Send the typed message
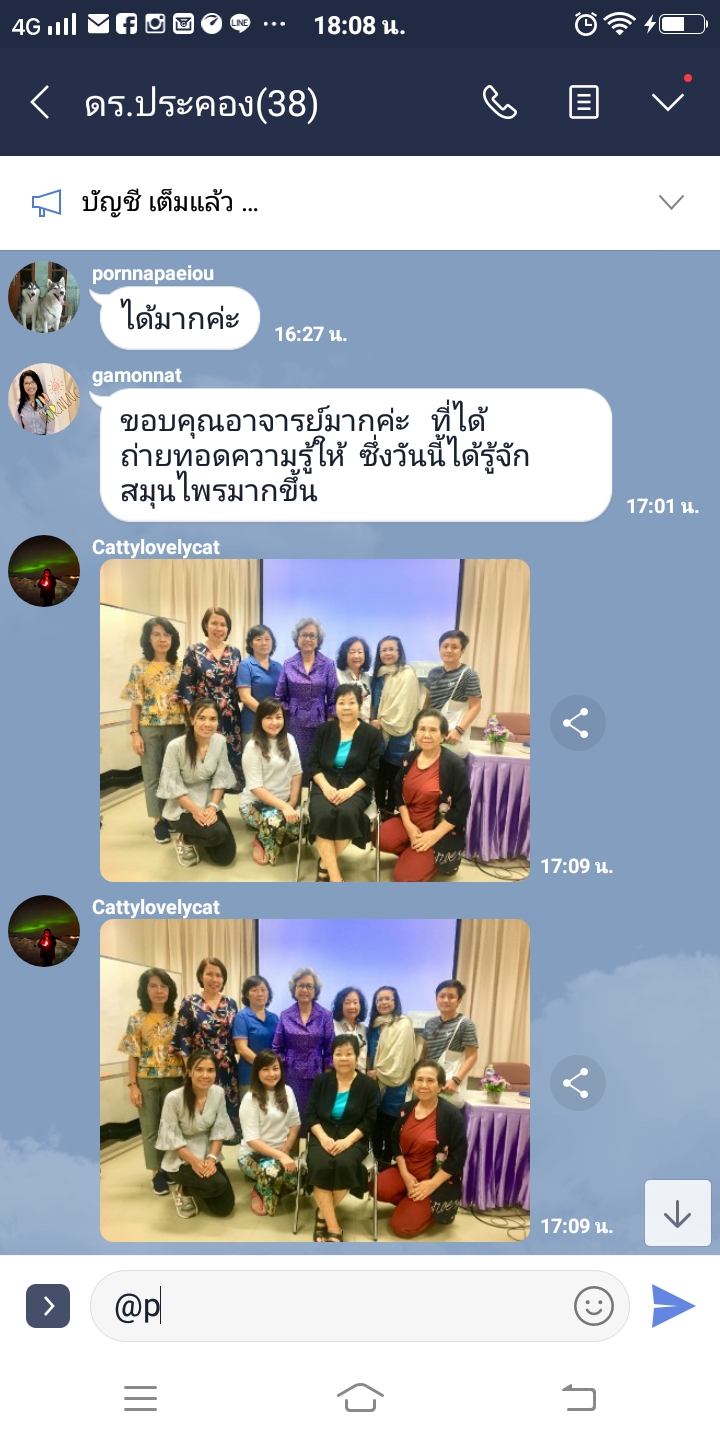The image size is (720, 1440). [x=673, y=1306]
